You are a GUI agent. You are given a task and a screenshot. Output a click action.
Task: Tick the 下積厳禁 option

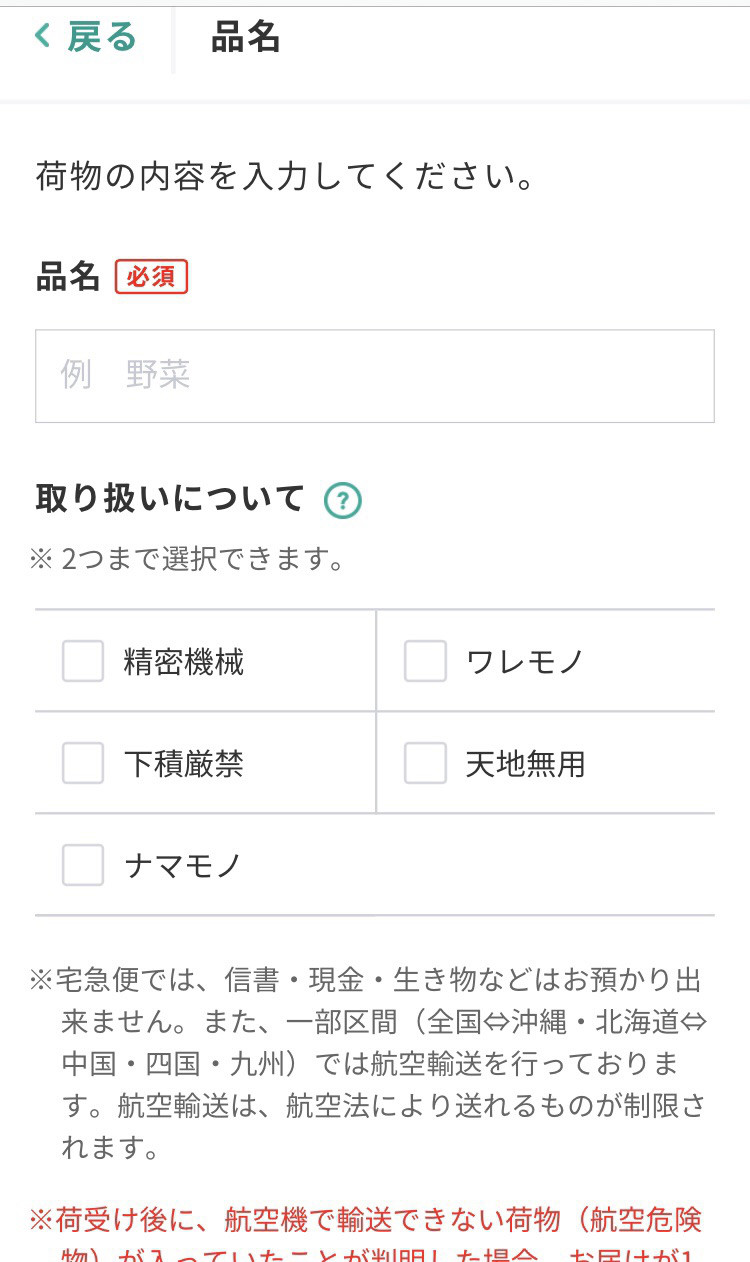[x=83, y=763]
